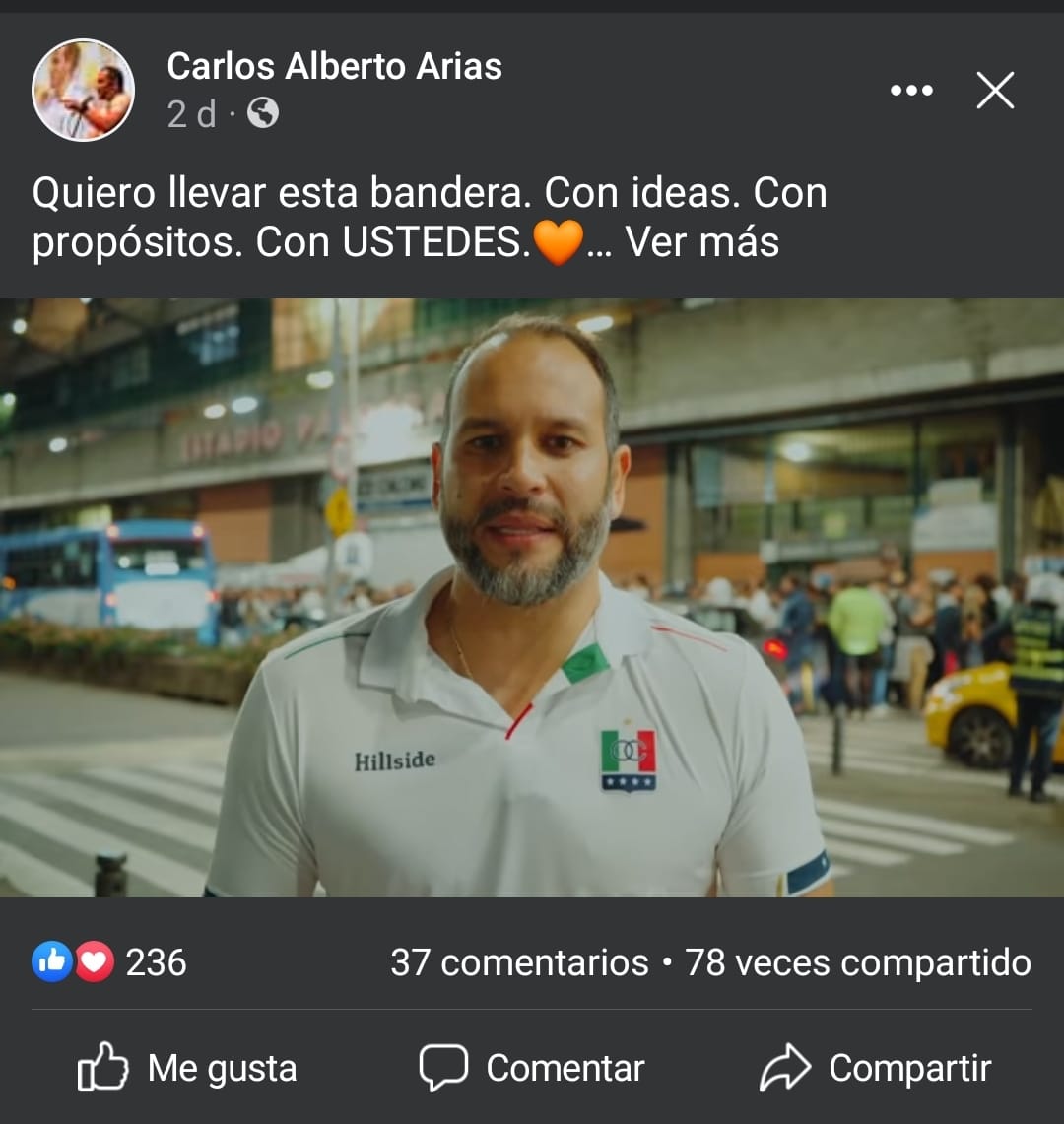Screen dimensions: 1064x1124
Task: Hide this post with the X
Action: pyautogui.click(x=995, y=91)
